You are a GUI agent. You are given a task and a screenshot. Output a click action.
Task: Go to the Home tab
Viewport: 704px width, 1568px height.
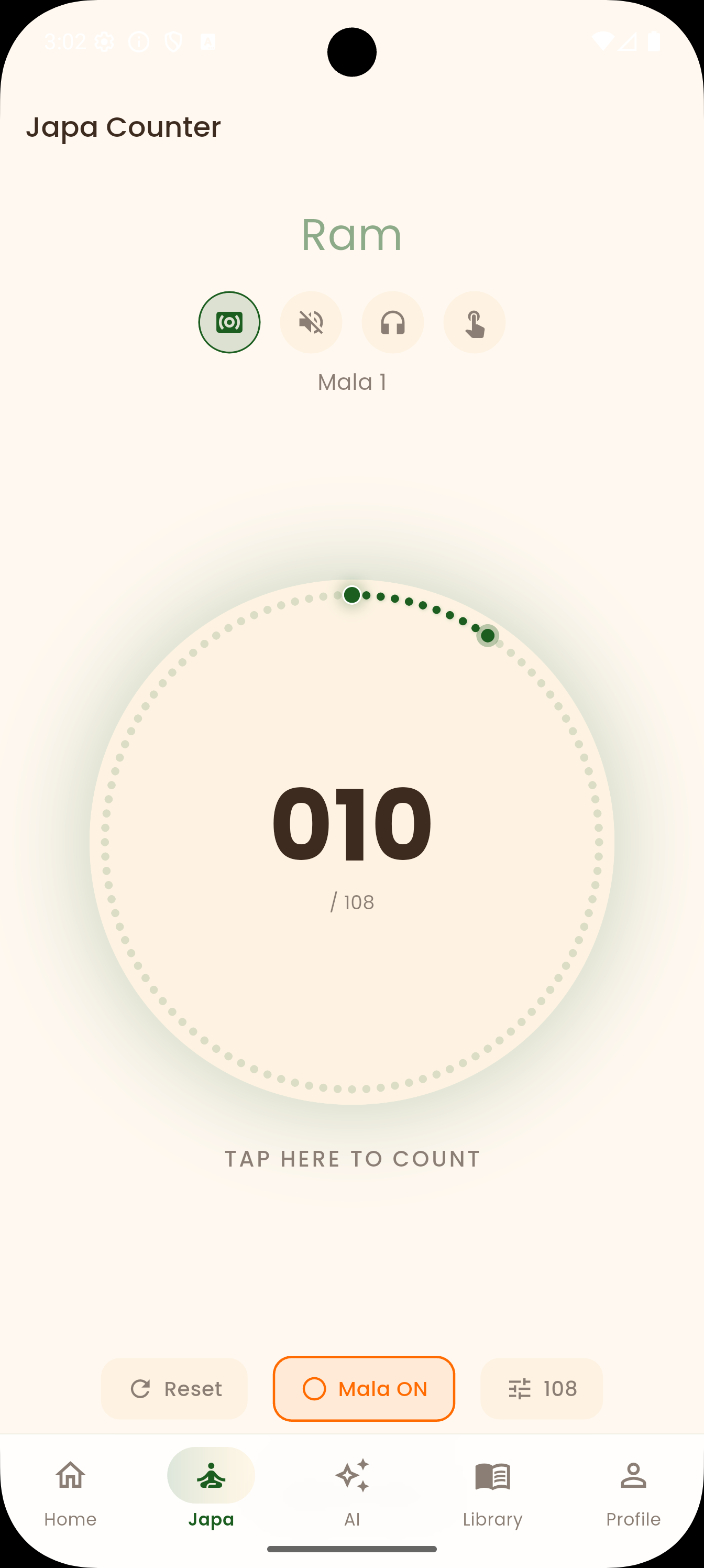coord(71,1493)
